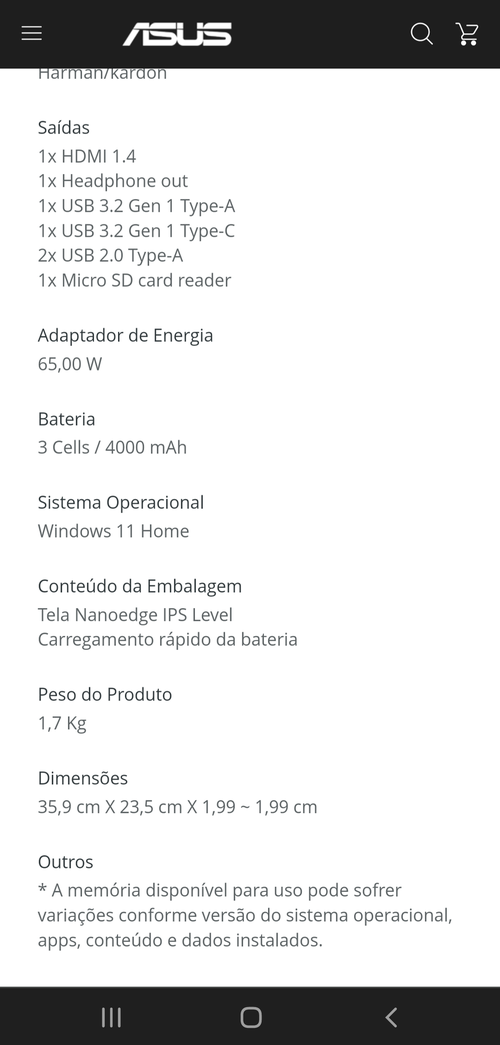View the shopping cart
Image resolution: width=500 pixels, height=1045 pixels.
pos(467,33)
